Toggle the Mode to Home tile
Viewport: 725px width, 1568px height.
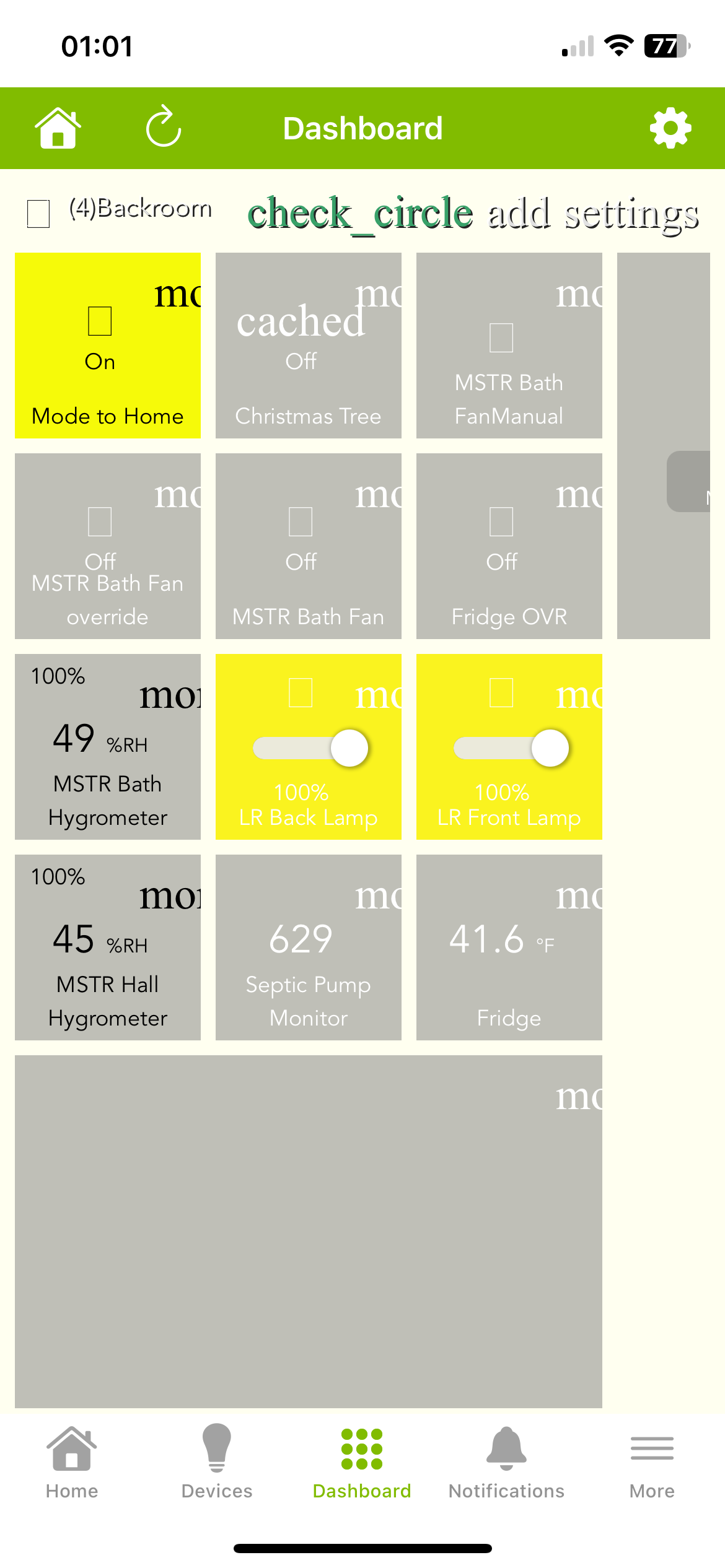[x=108, y=346]
